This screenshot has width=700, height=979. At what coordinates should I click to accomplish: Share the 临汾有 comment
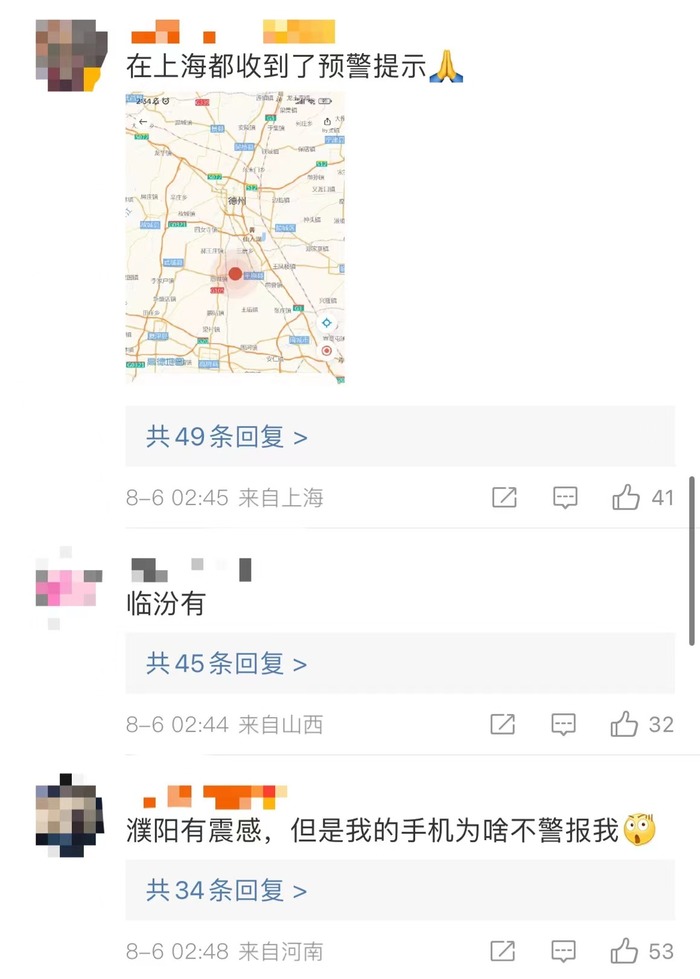tap(503, 724)
